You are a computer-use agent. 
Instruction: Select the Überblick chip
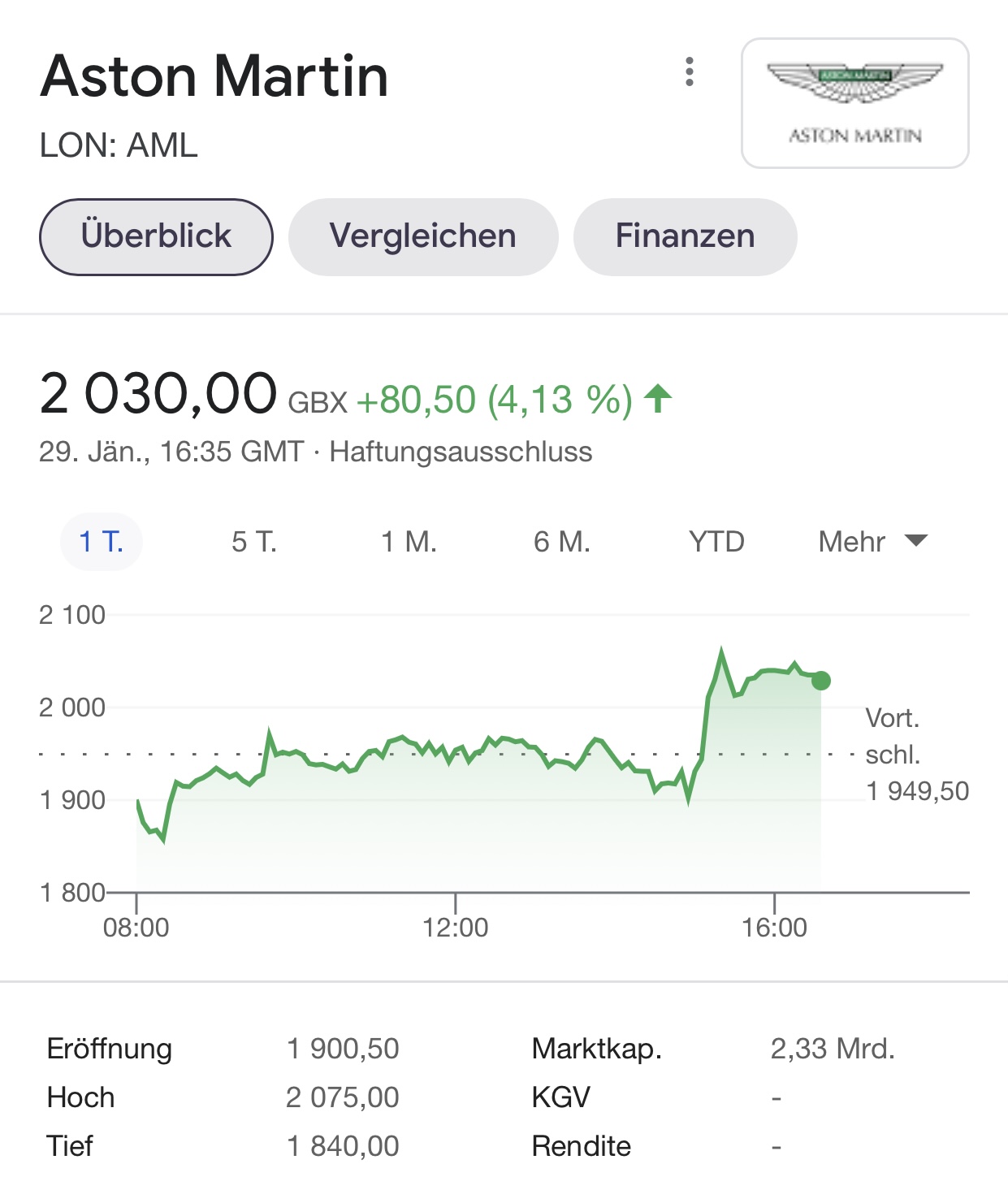(x=156, y=236)
